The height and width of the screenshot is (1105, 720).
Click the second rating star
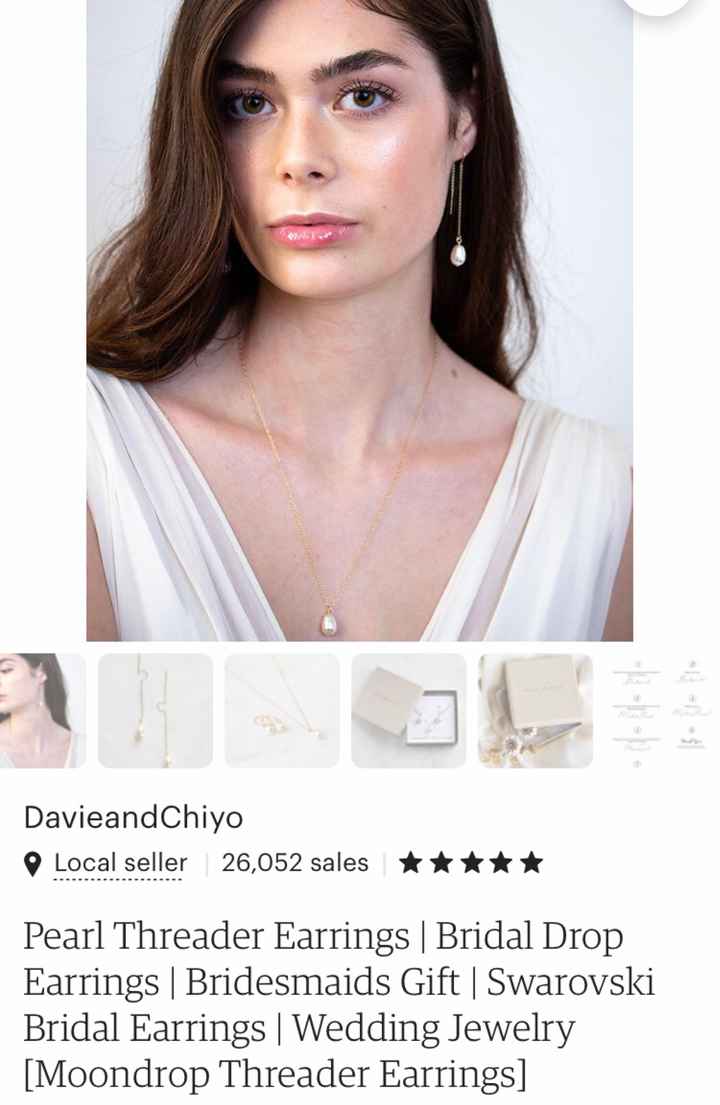pyautogui.click(x=442, y=861)
